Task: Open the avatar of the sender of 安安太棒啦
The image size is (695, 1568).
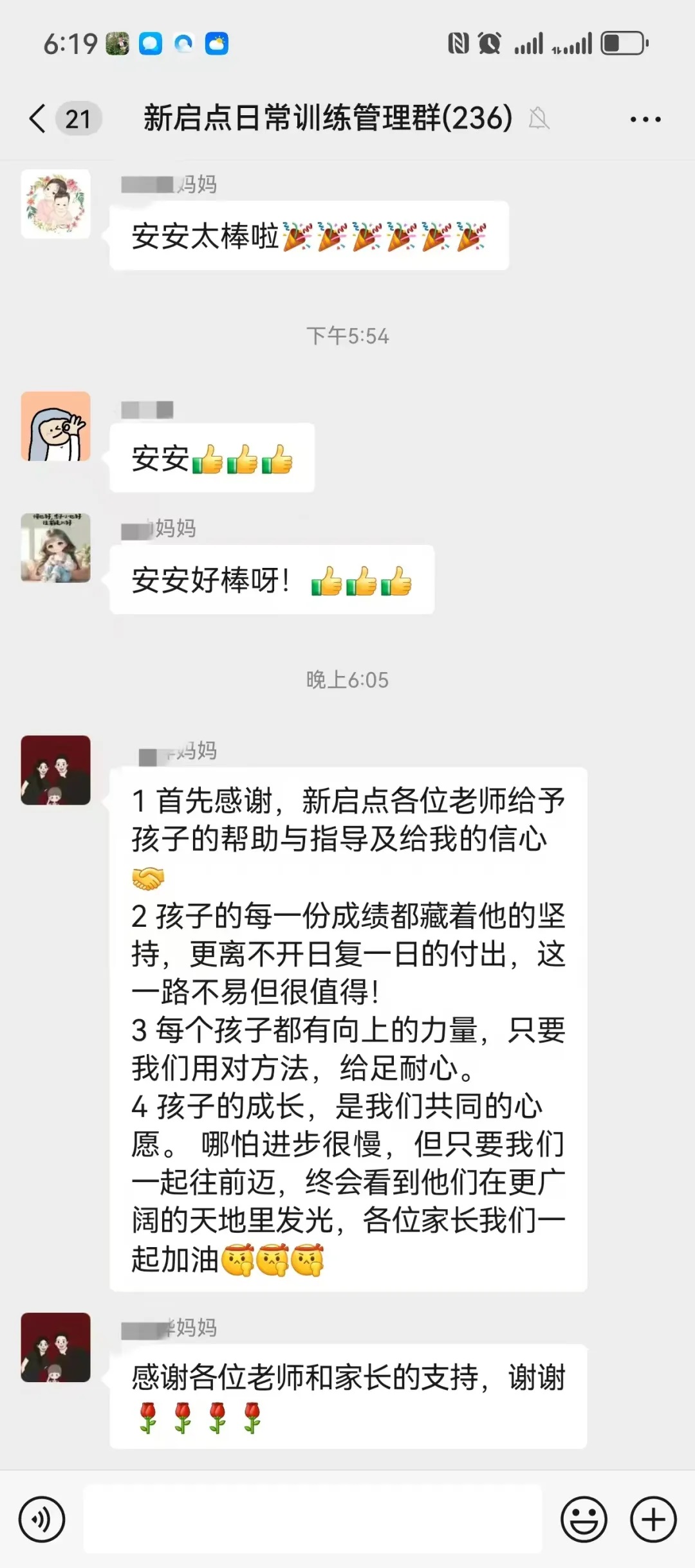Action: (x=56, y=204)
